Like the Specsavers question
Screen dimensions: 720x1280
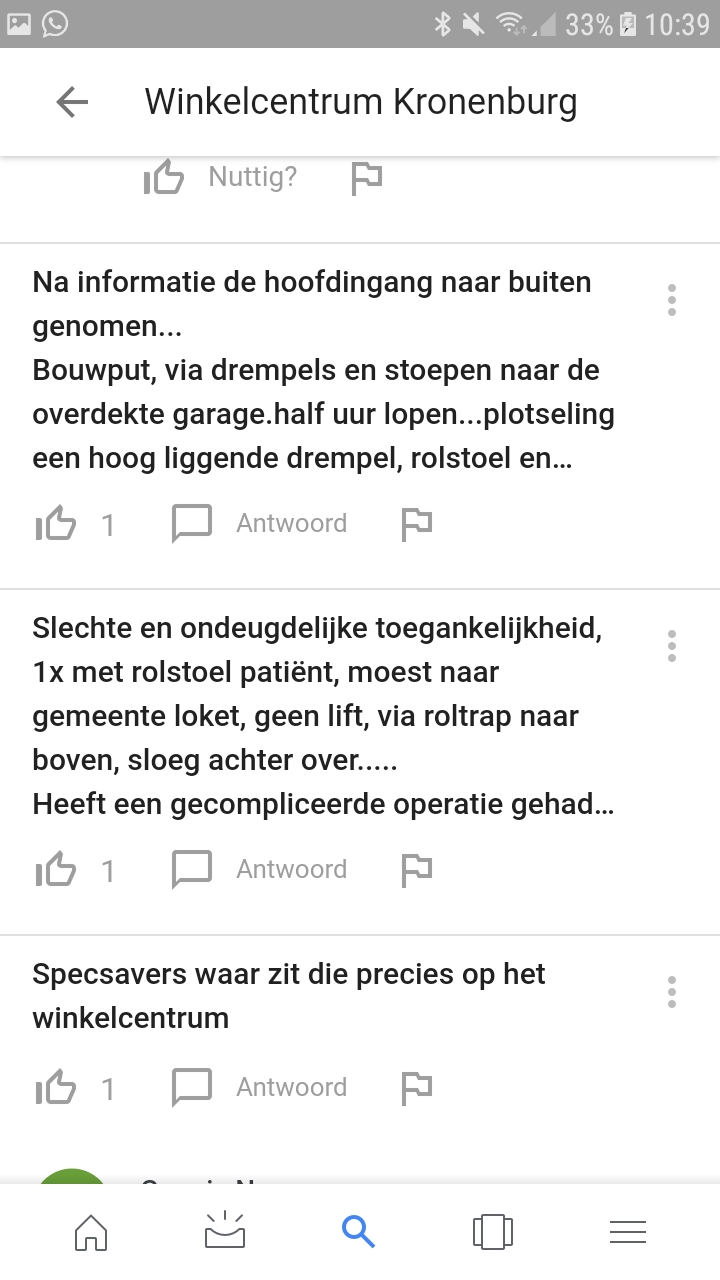[56, 1088]
